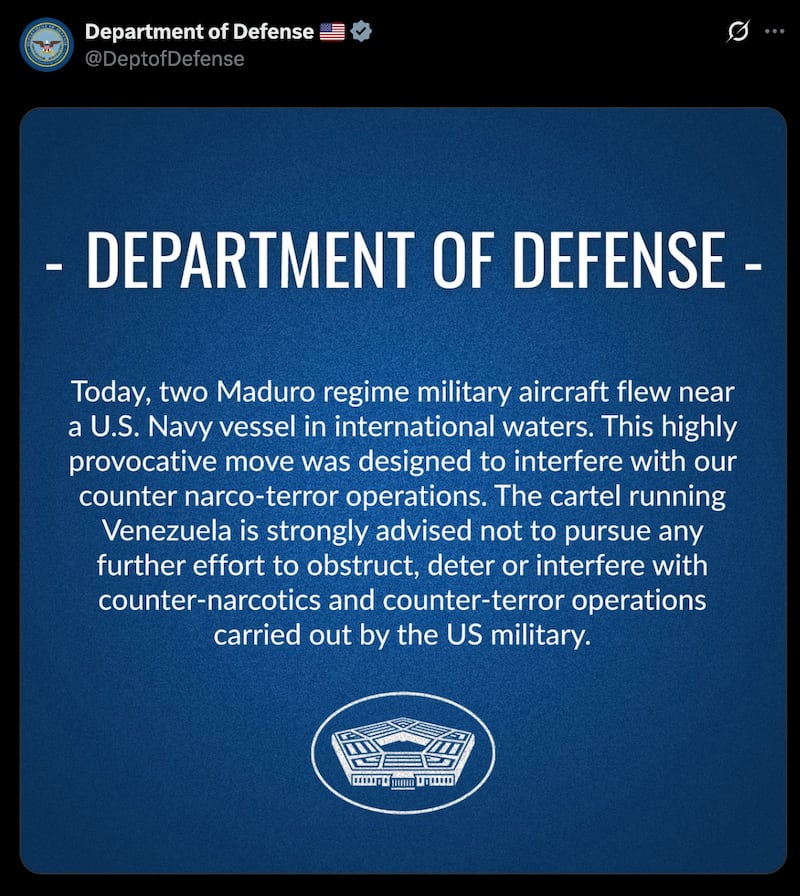Open the Department of Defense account name
This screenshot has height=896, width=800.
point(198,32)
